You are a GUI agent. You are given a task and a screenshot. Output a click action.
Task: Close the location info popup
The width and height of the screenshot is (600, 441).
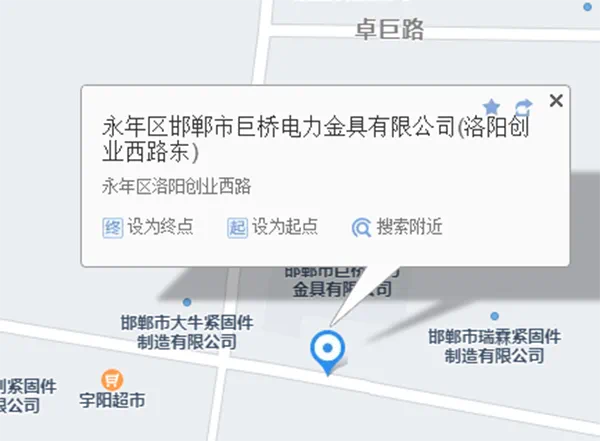point(557,100)
